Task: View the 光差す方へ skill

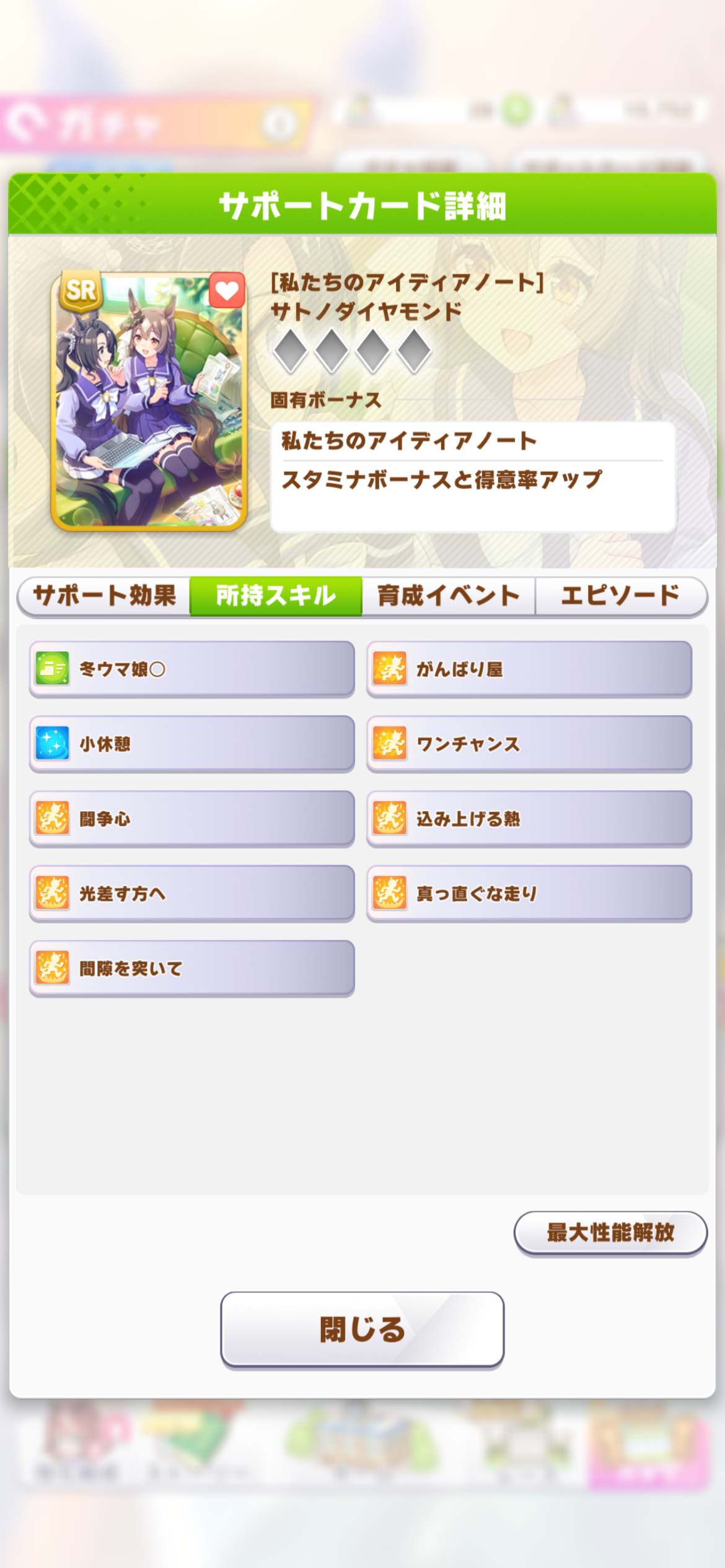Action: [191, 894]
